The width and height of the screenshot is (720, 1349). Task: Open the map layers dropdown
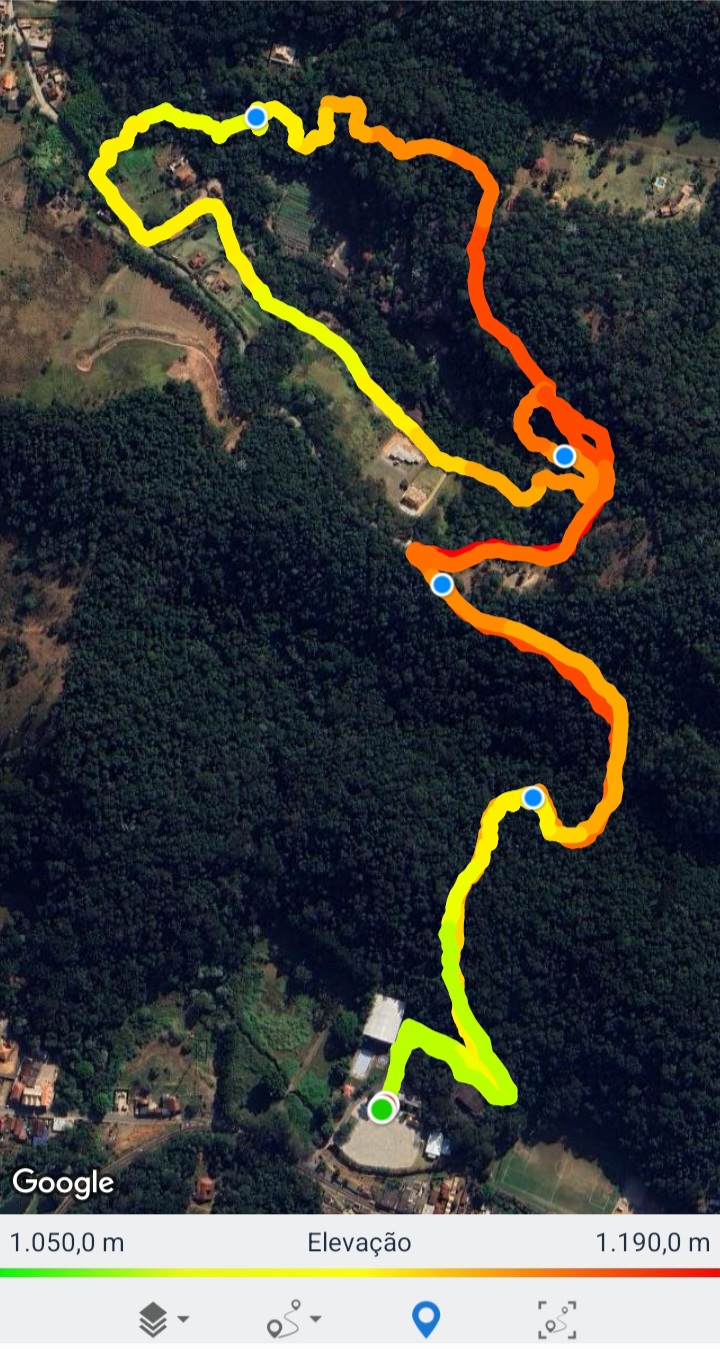[163, 1321]
